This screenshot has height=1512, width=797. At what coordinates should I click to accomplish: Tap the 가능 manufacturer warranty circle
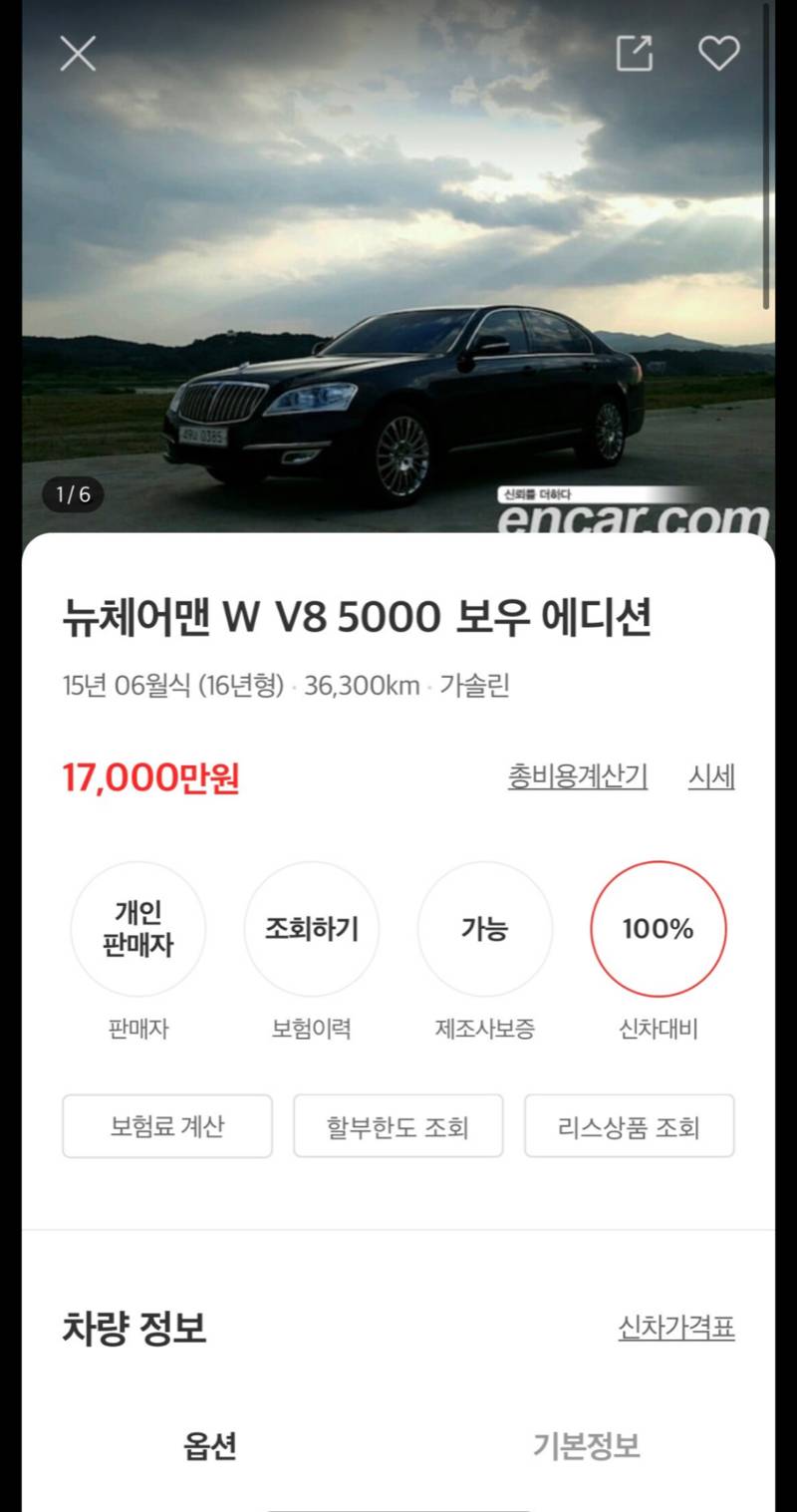click(484, 929)
